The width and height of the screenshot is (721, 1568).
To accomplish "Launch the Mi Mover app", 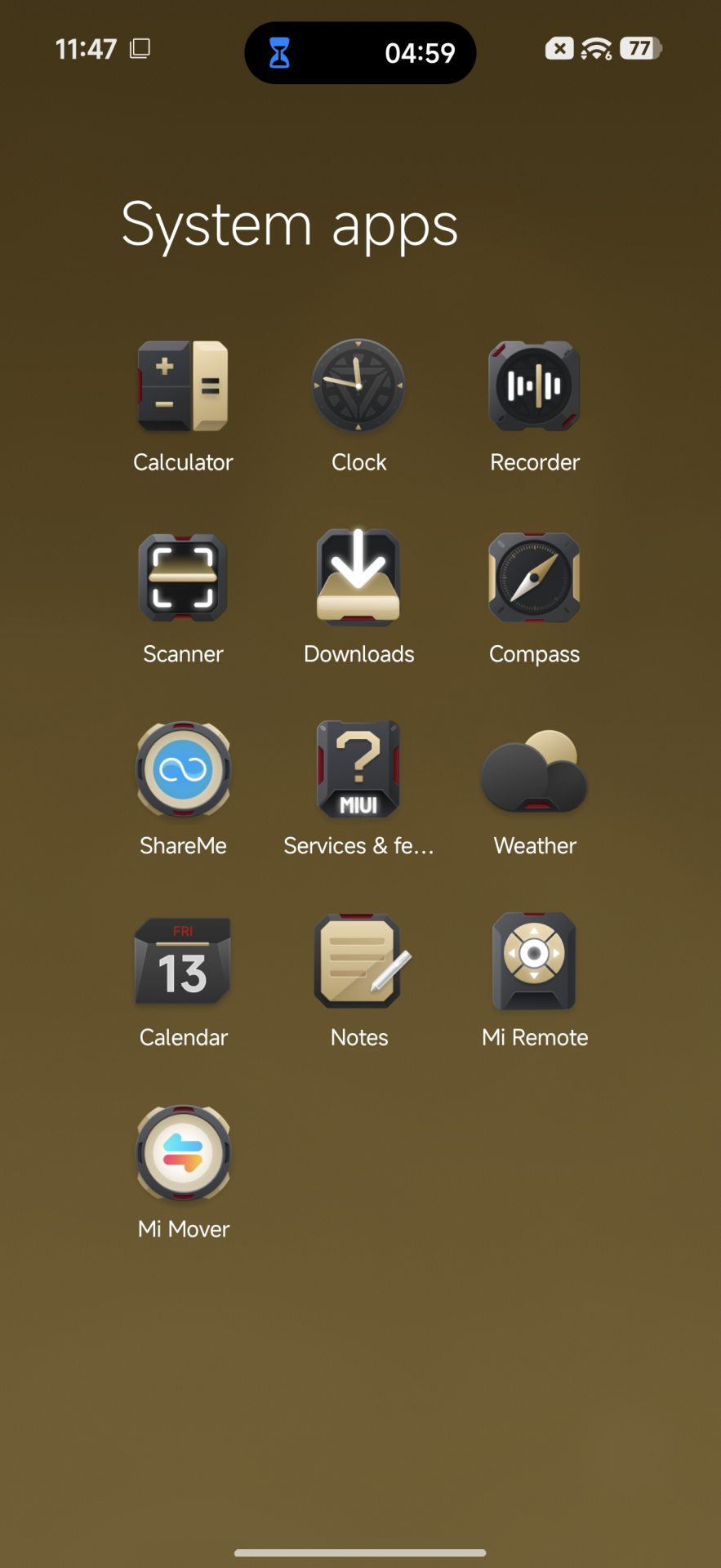I will click(x=183, y=1154).
